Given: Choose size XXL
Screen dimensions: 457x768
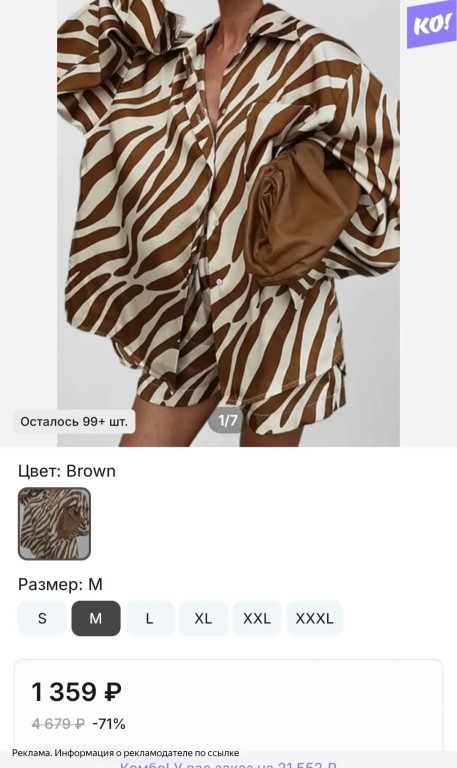Looking at the screenshot, I should coord(257,618).
